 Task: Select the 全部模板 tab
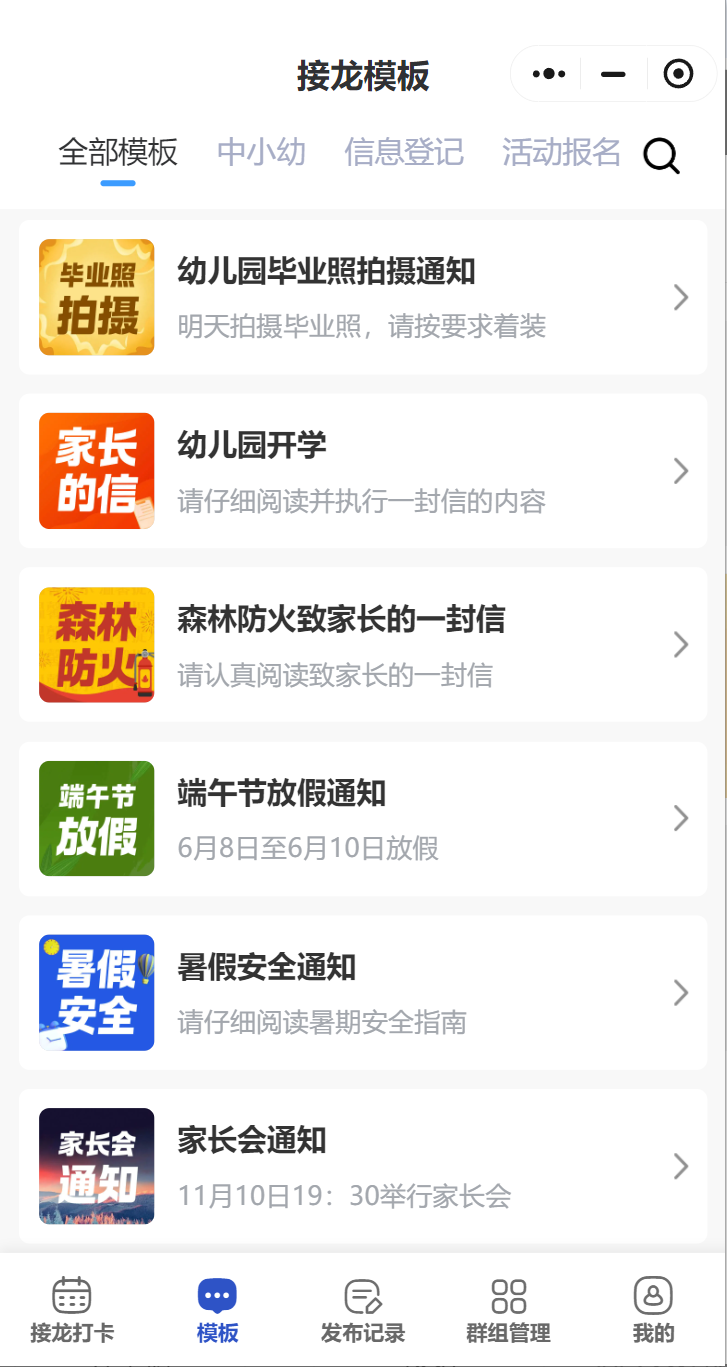click(118, 153)
